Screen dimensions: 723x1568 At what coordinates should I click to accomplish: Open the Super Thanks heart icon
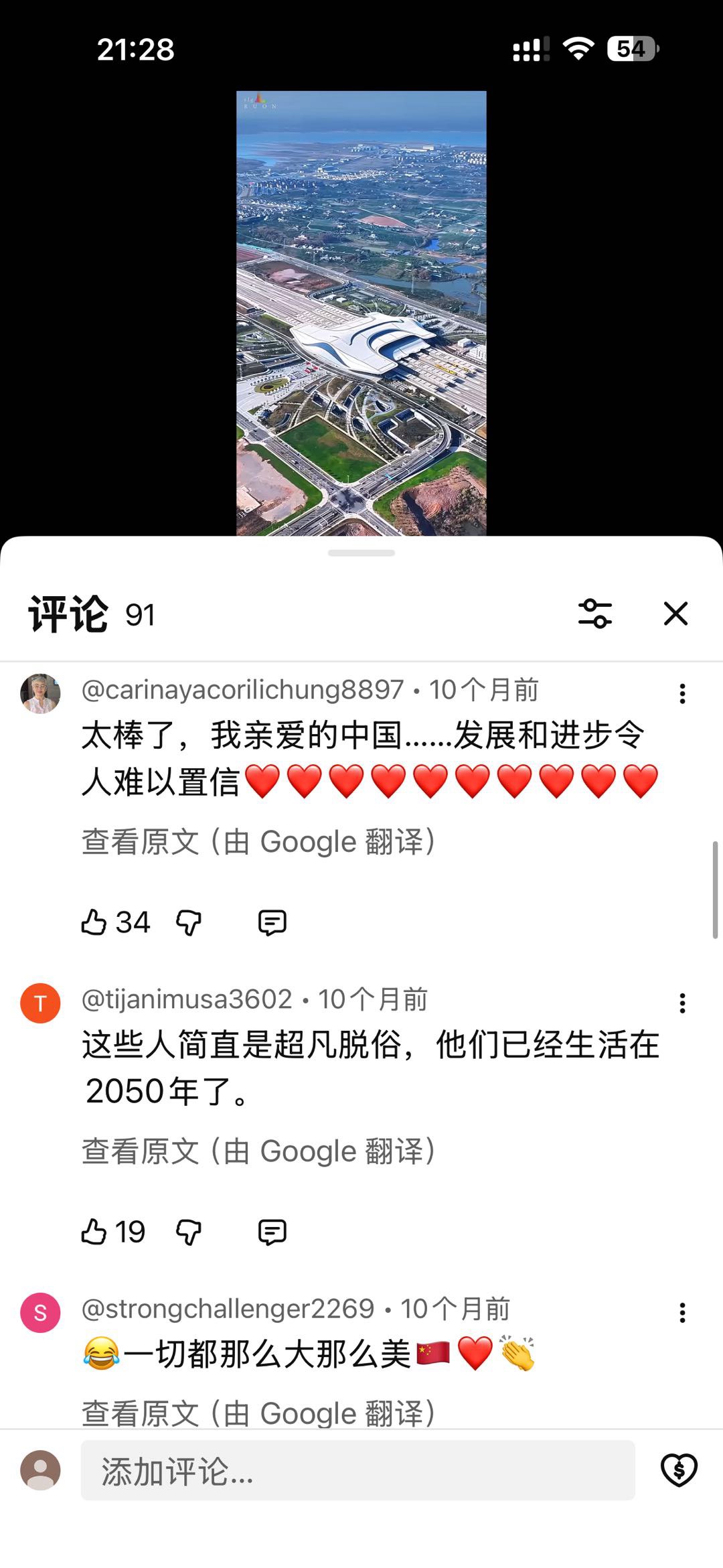(679, 1471)
